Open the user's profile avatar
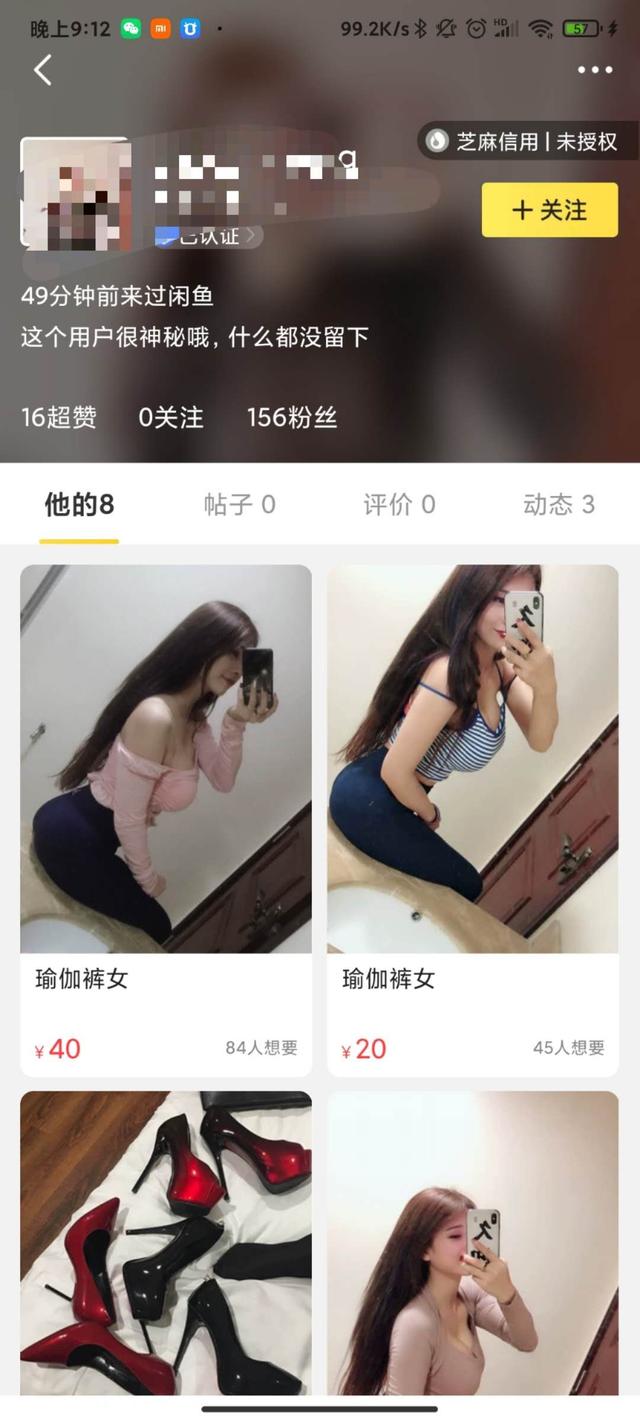640x1422 pixels. pyautogui.click(x=76, y=193)
